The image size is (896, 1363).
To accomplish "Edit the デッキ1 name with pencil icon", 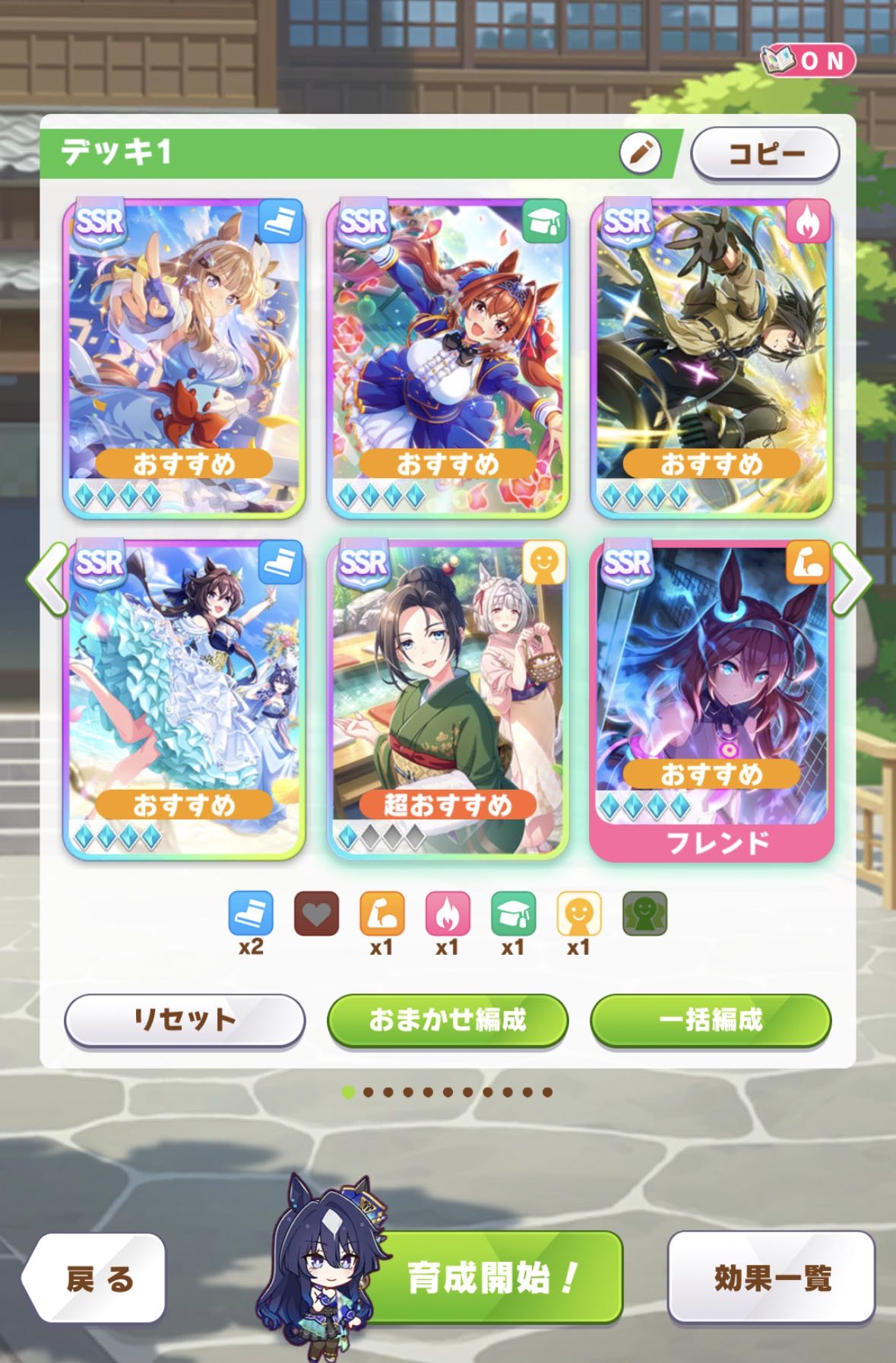I will pos(639,154).
